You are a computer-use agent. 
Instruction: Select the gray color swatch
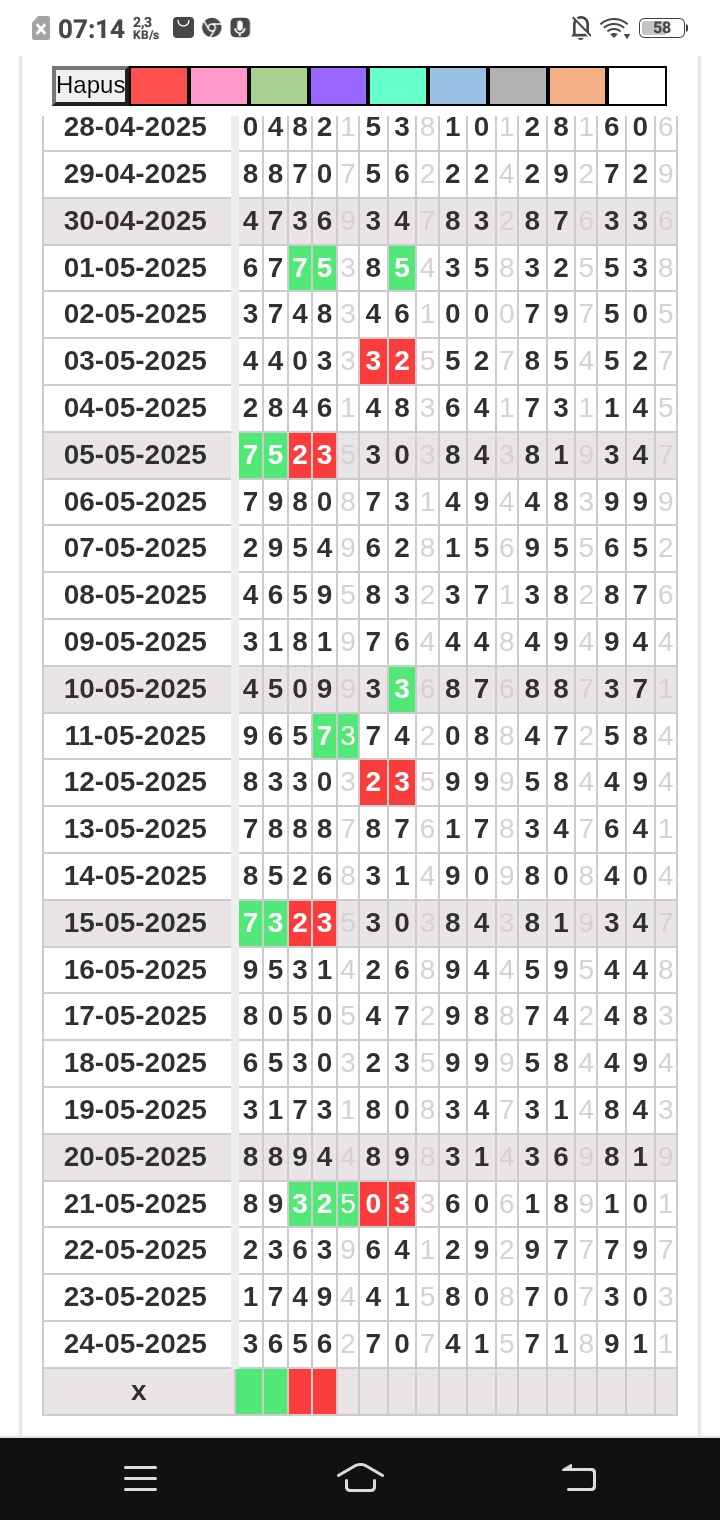pos(518,86)
